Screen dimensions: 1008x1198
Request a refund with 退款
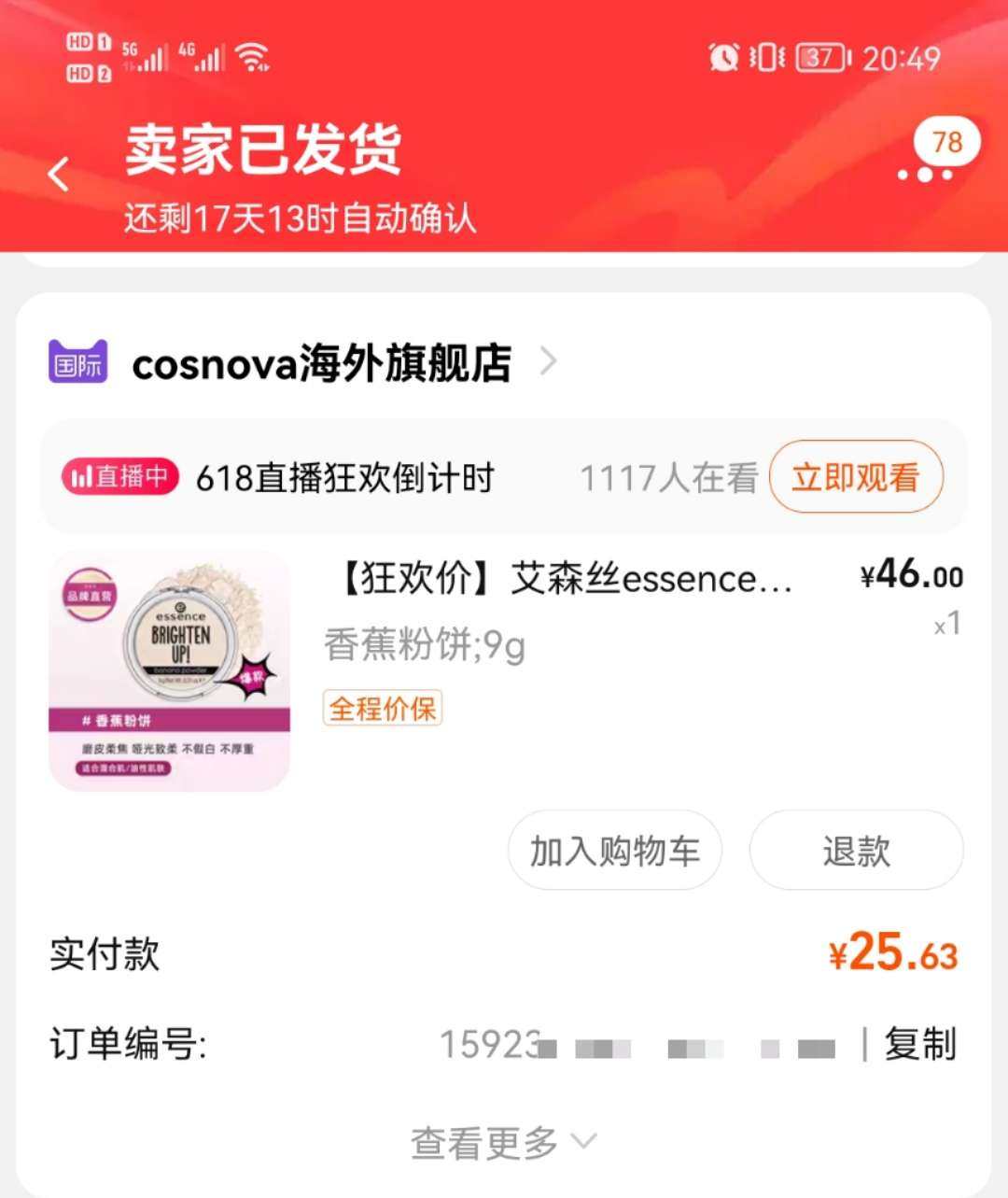856,851
